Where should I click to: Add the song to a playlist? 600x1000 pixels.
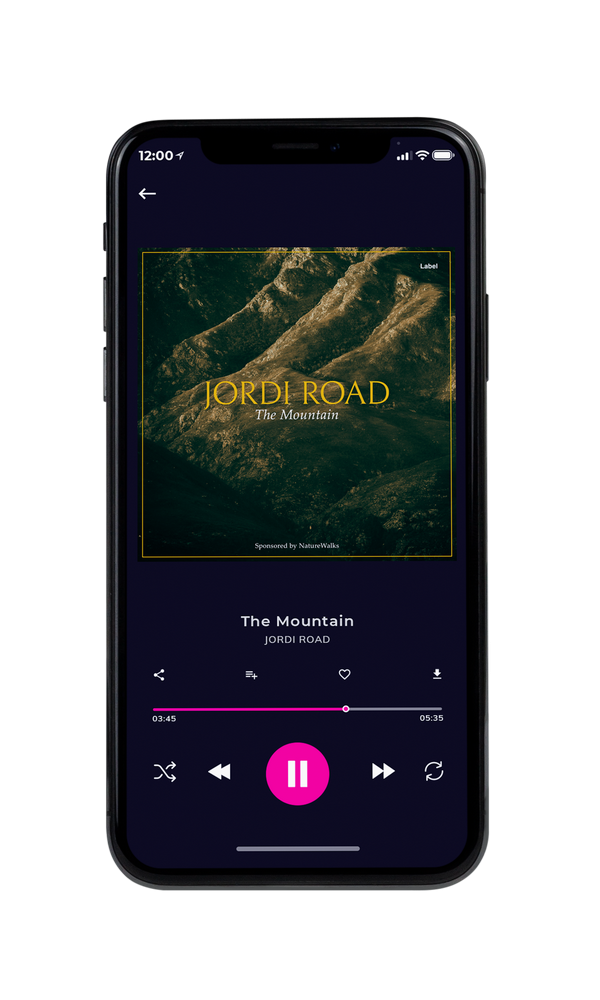click(x=251, y=675)
